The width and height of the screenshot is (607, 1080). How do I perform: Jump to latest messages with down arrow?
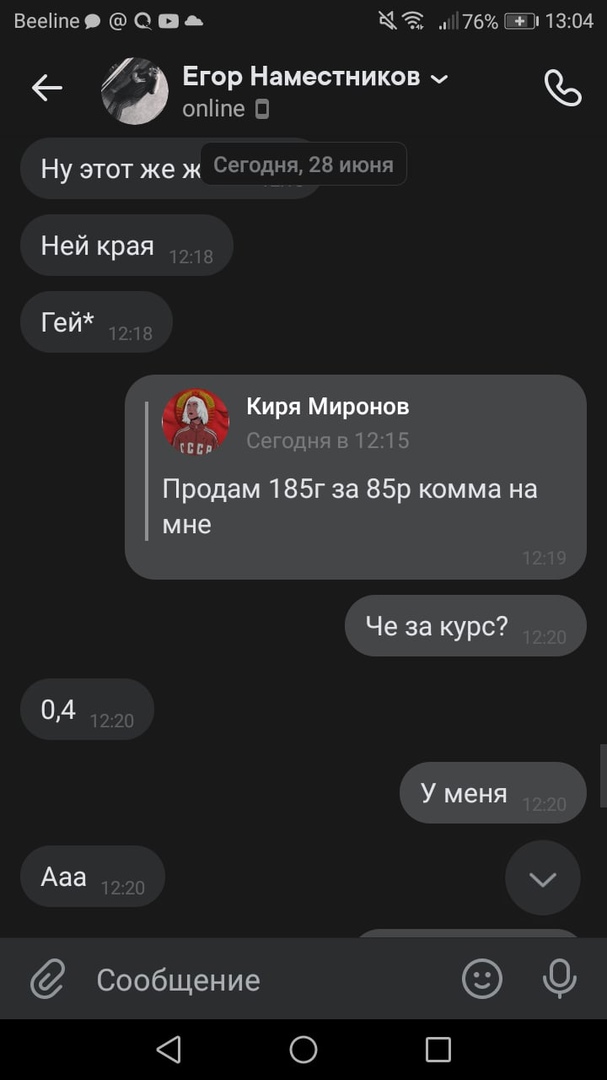[542, 879]
